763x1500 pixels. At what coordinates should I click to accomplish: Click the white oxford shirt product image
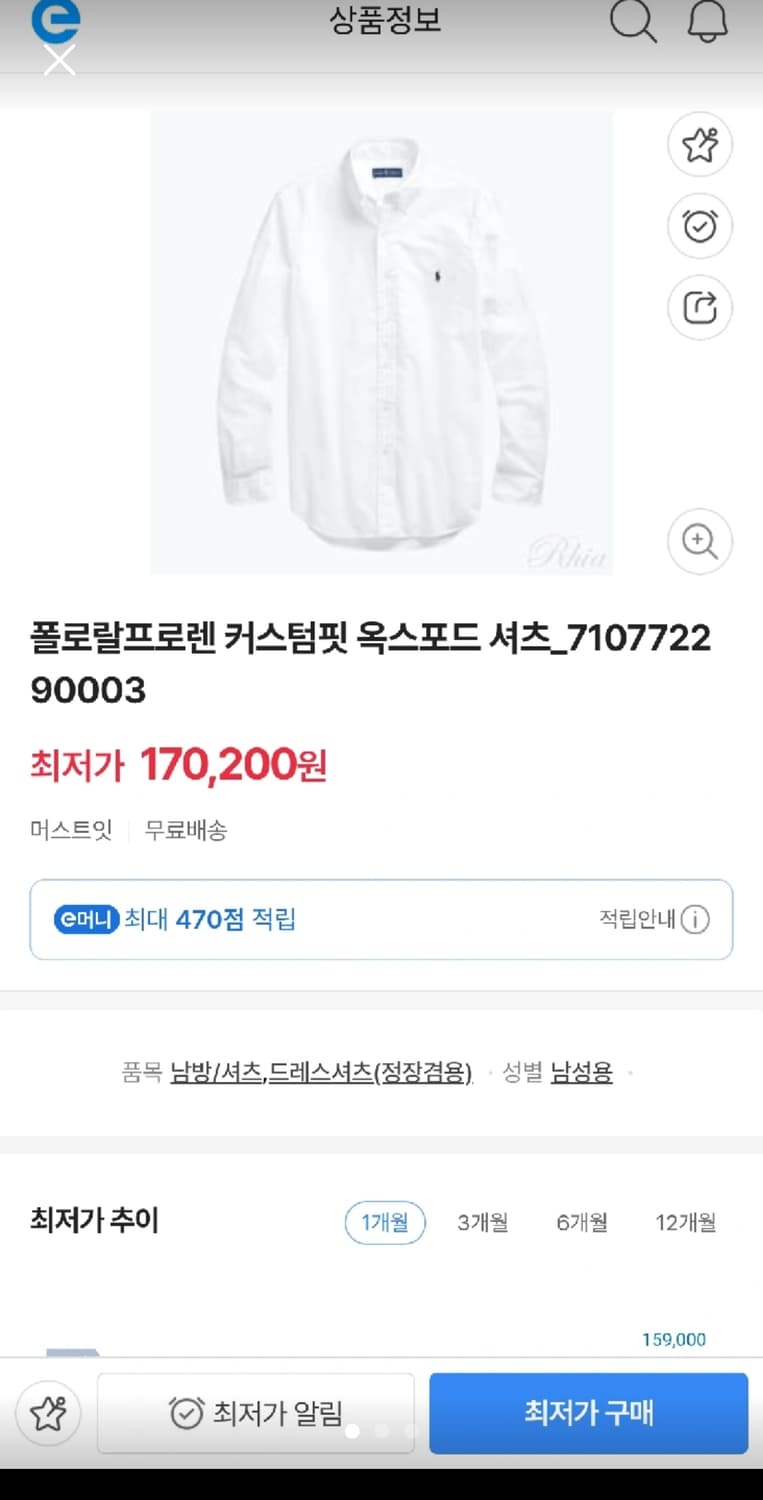click(x=381, y=340)
